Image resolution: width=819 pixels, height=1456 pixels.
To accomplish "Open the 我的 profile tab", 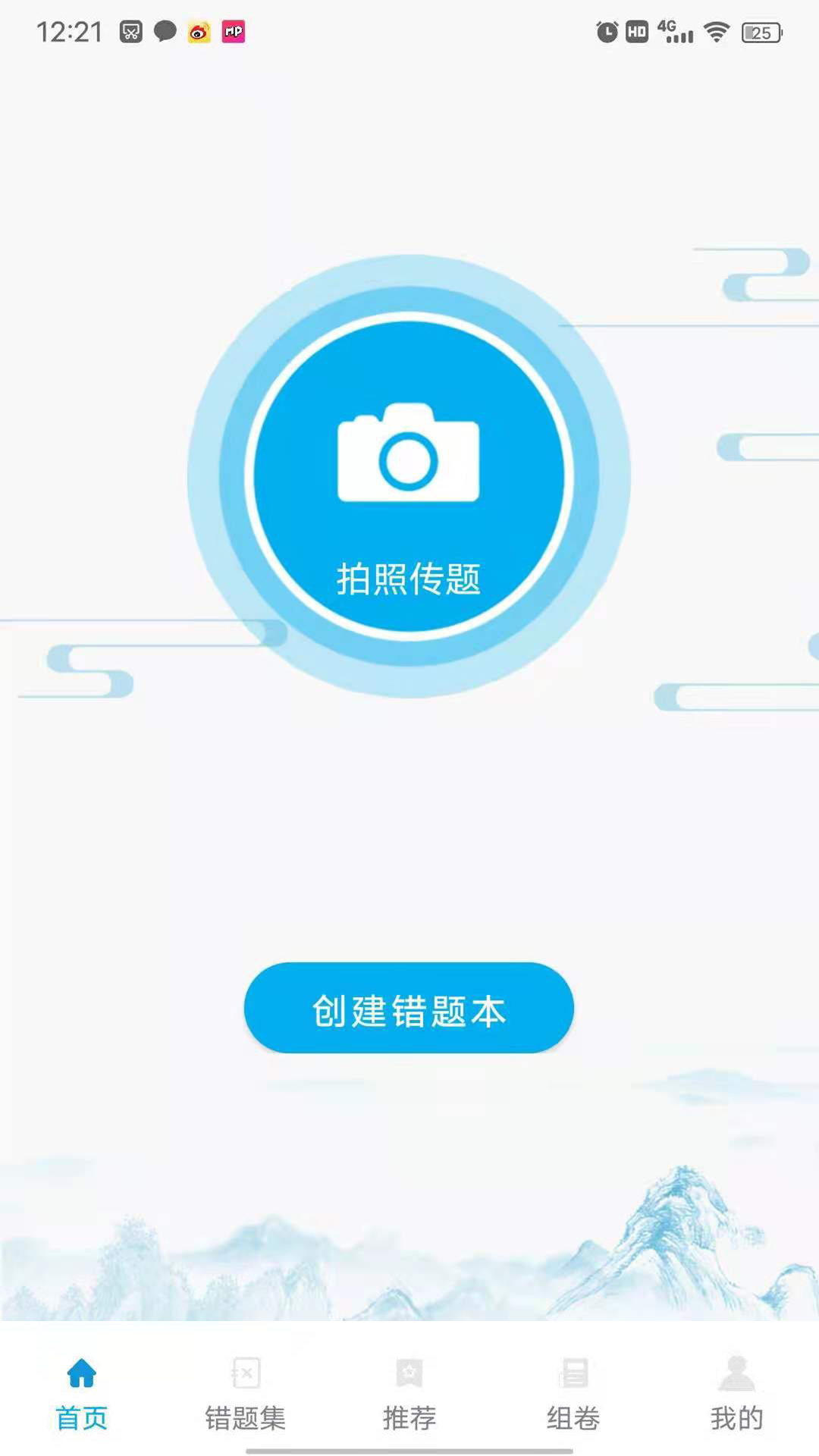I will [736, 1394].
